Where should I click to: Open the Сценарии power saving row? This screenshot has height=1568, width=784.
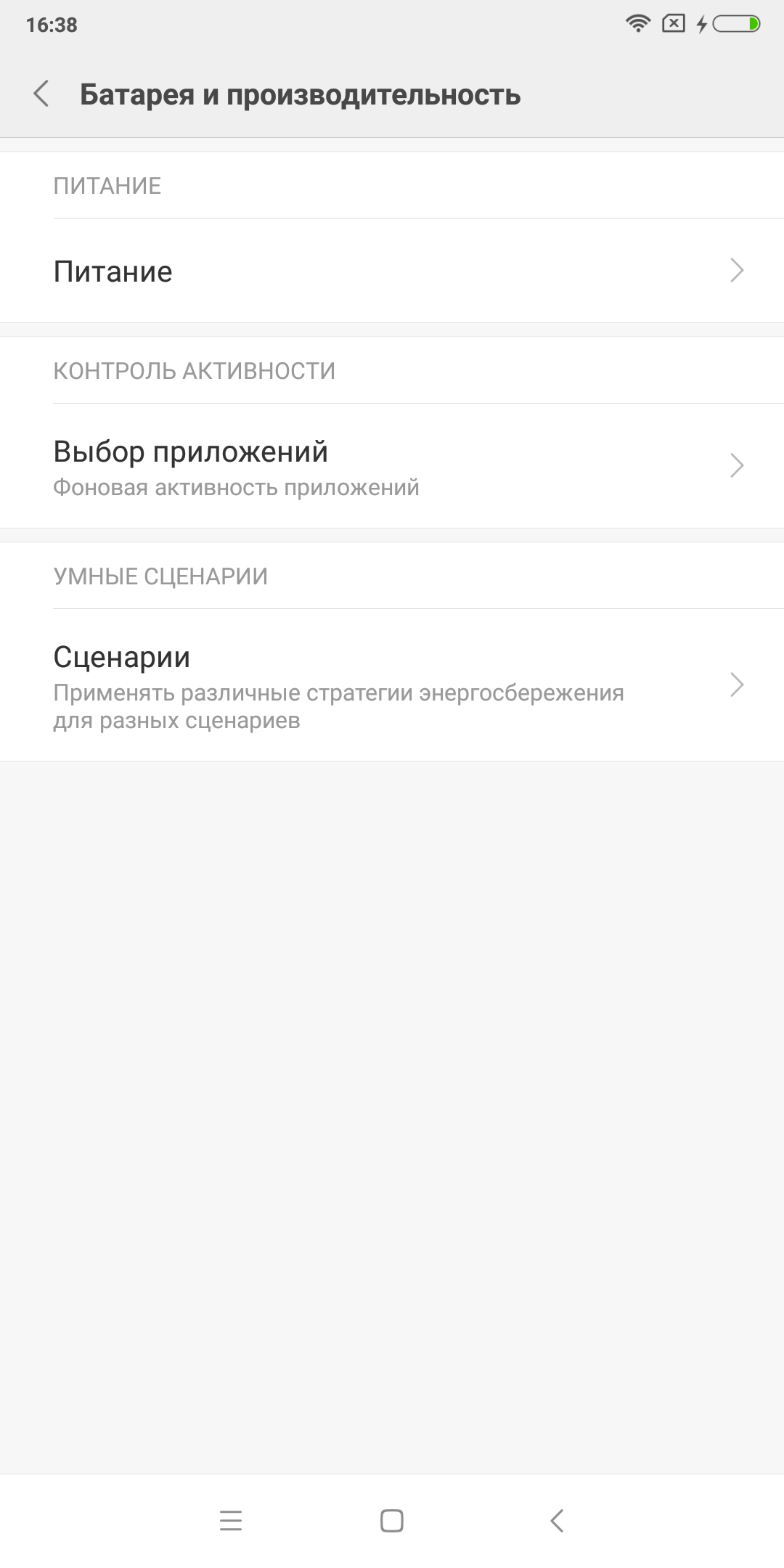pyautogui.click(x=392, y=685)
